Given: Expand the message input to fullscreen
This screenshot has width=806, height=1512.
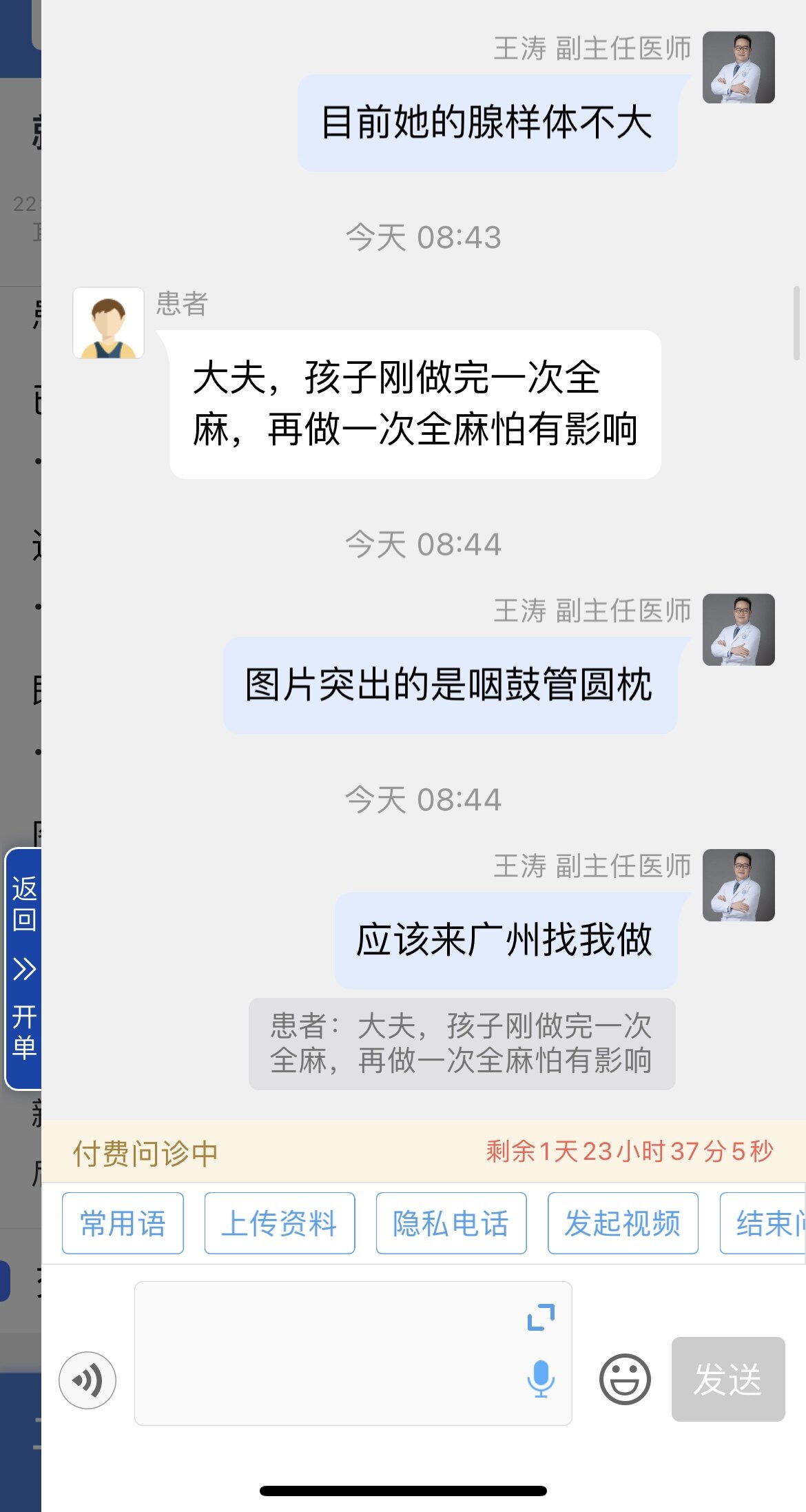Looking at the screenshot, I should coord(541,1317).
